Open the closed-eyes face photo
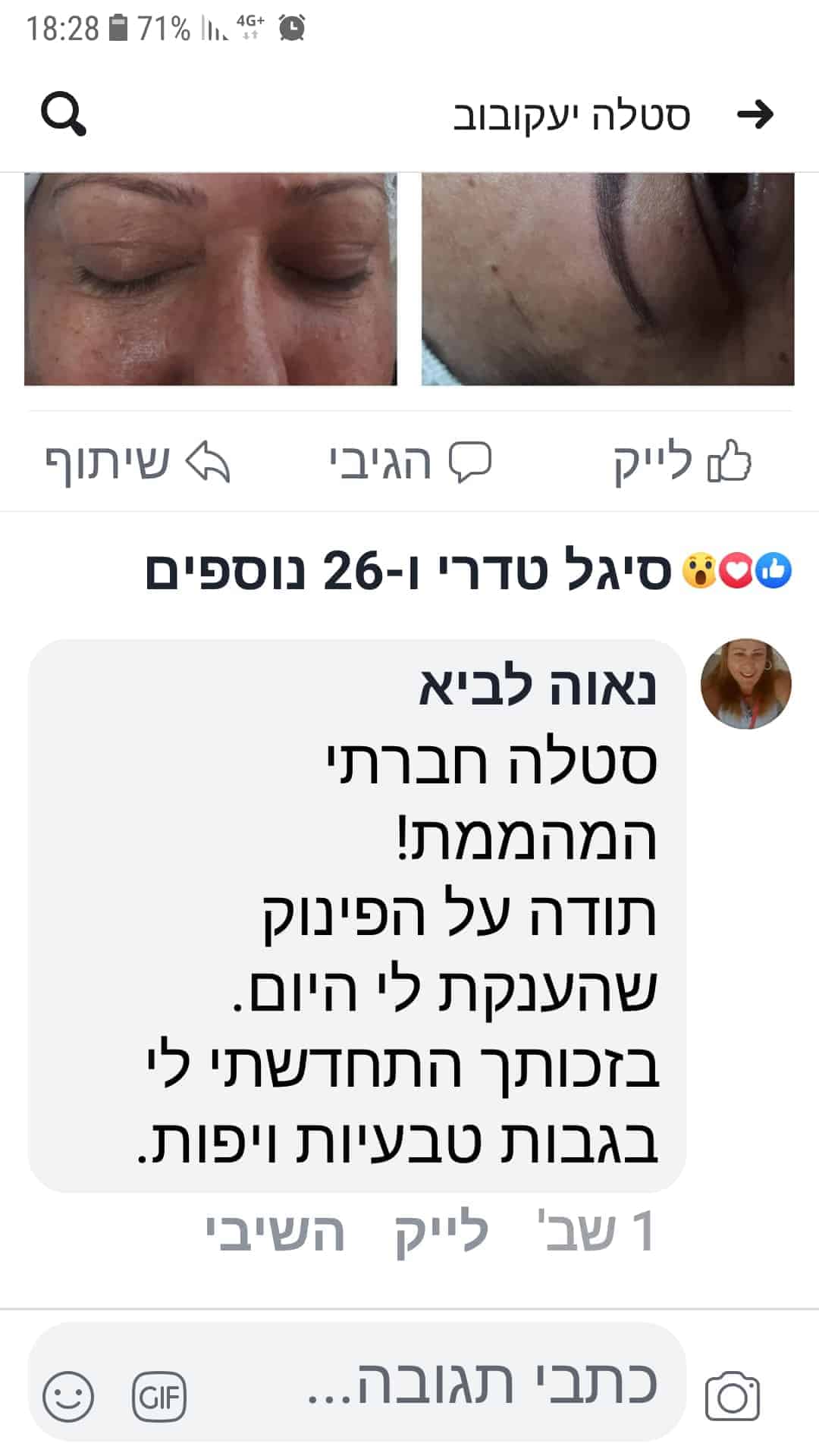 pos(211,279)
